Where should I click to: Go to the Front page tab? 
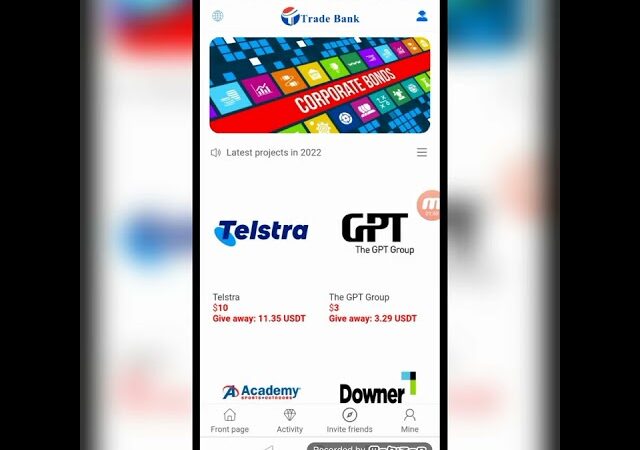coord(230,420)
